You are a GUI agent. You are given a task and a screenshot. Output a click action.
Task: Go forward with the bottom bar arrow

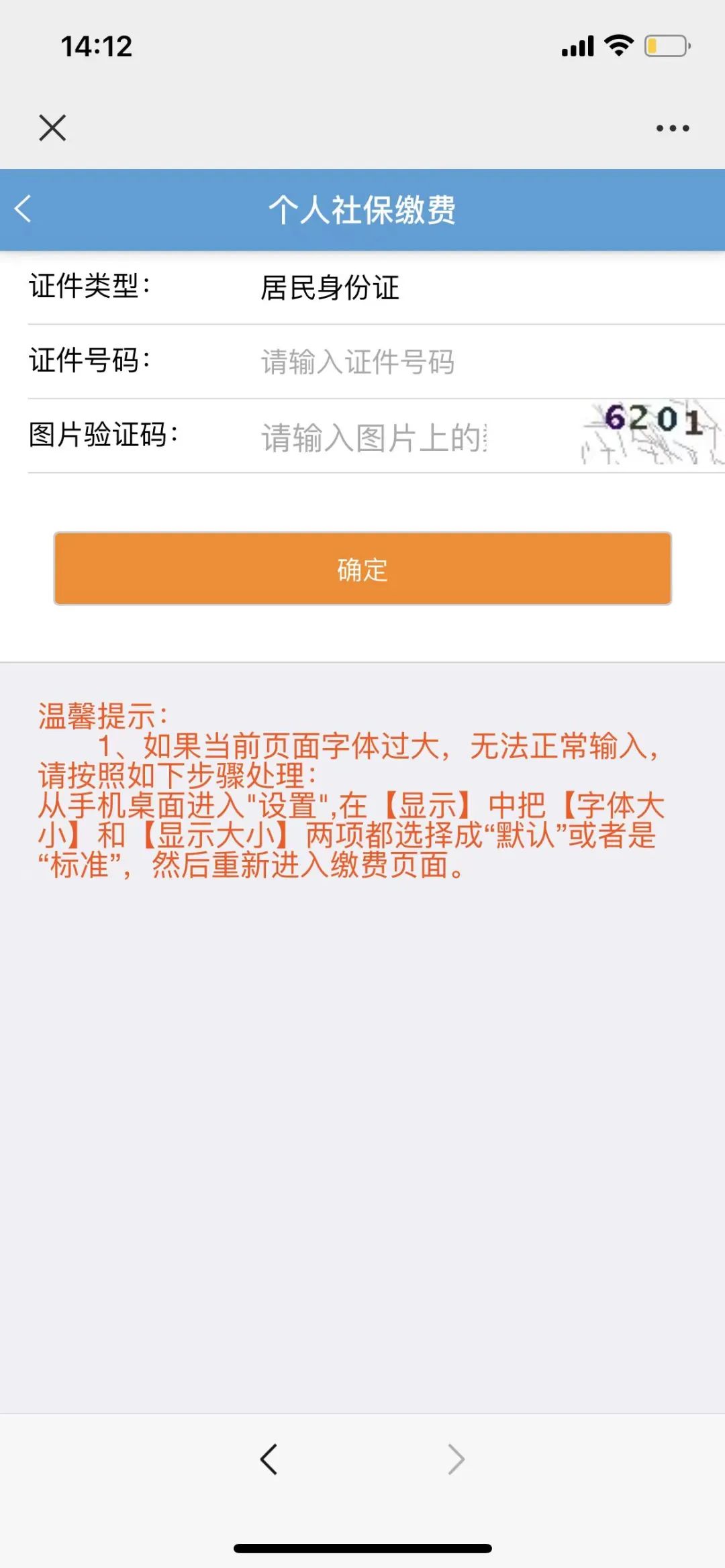pyautogui.click(x=456, y=1459)
